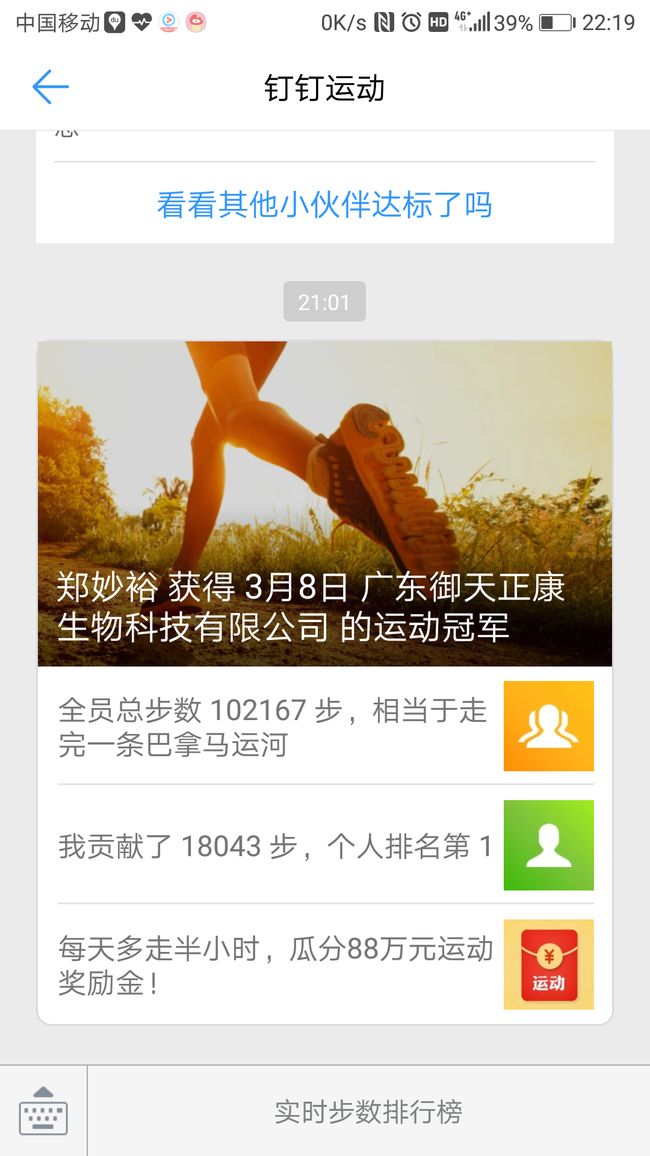The image size is (650, 1156).
Task: Go back using the blue arrow
Action: click(50, 87)
